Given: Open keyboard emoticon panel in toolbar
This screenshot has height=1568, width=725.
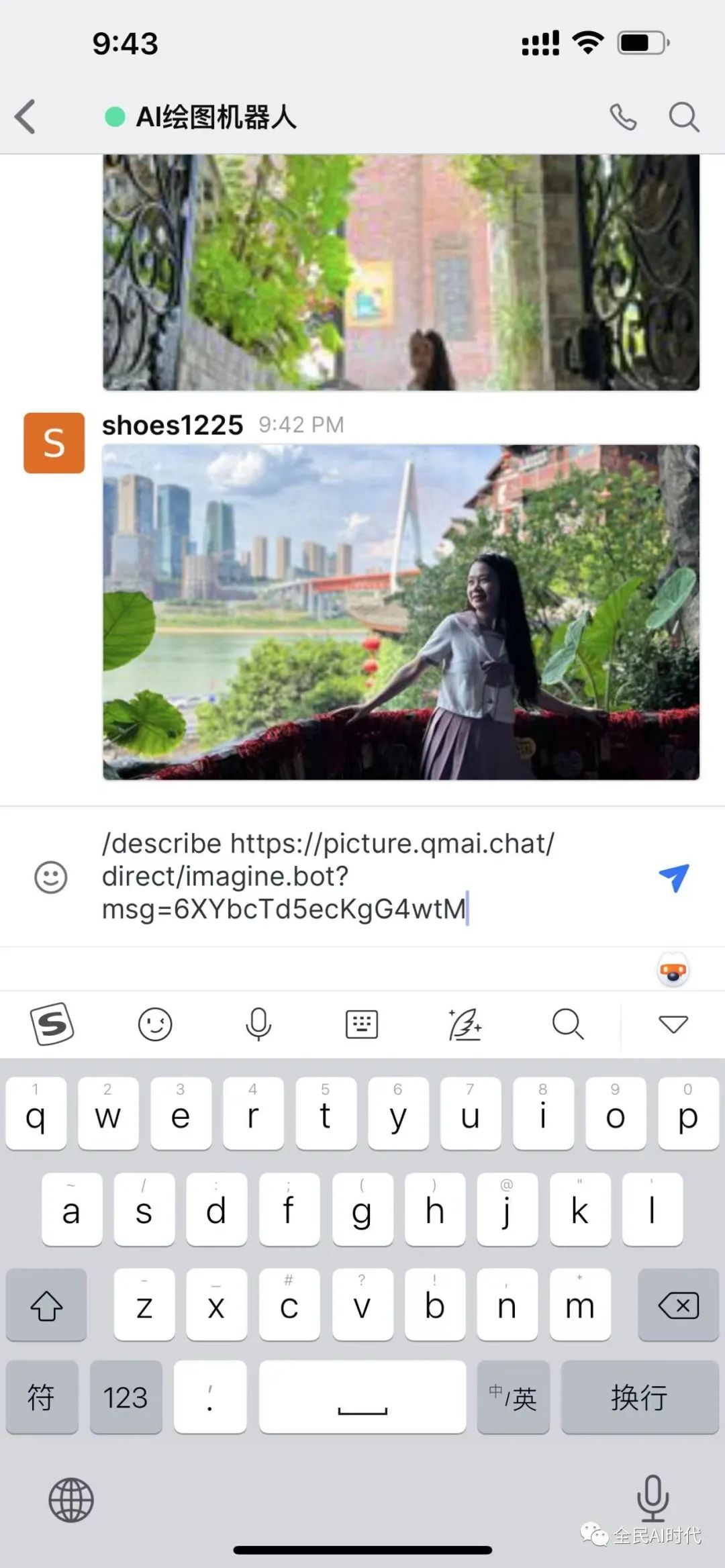Looking at the screenshot, I should click(155, 1024).
